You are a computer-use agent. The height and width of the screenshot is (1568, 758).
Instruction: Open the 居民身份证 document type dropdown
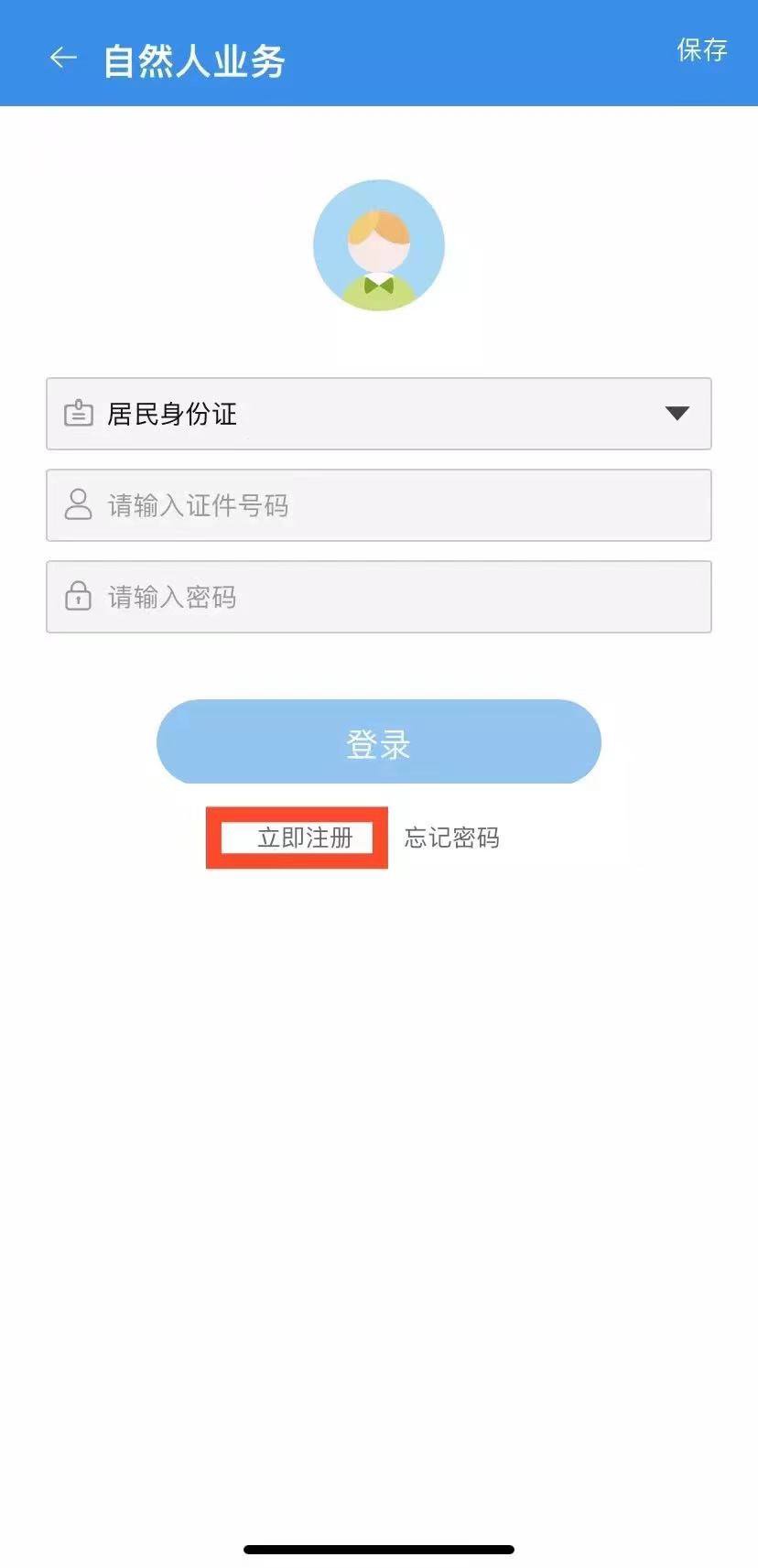tap(378, 414)
